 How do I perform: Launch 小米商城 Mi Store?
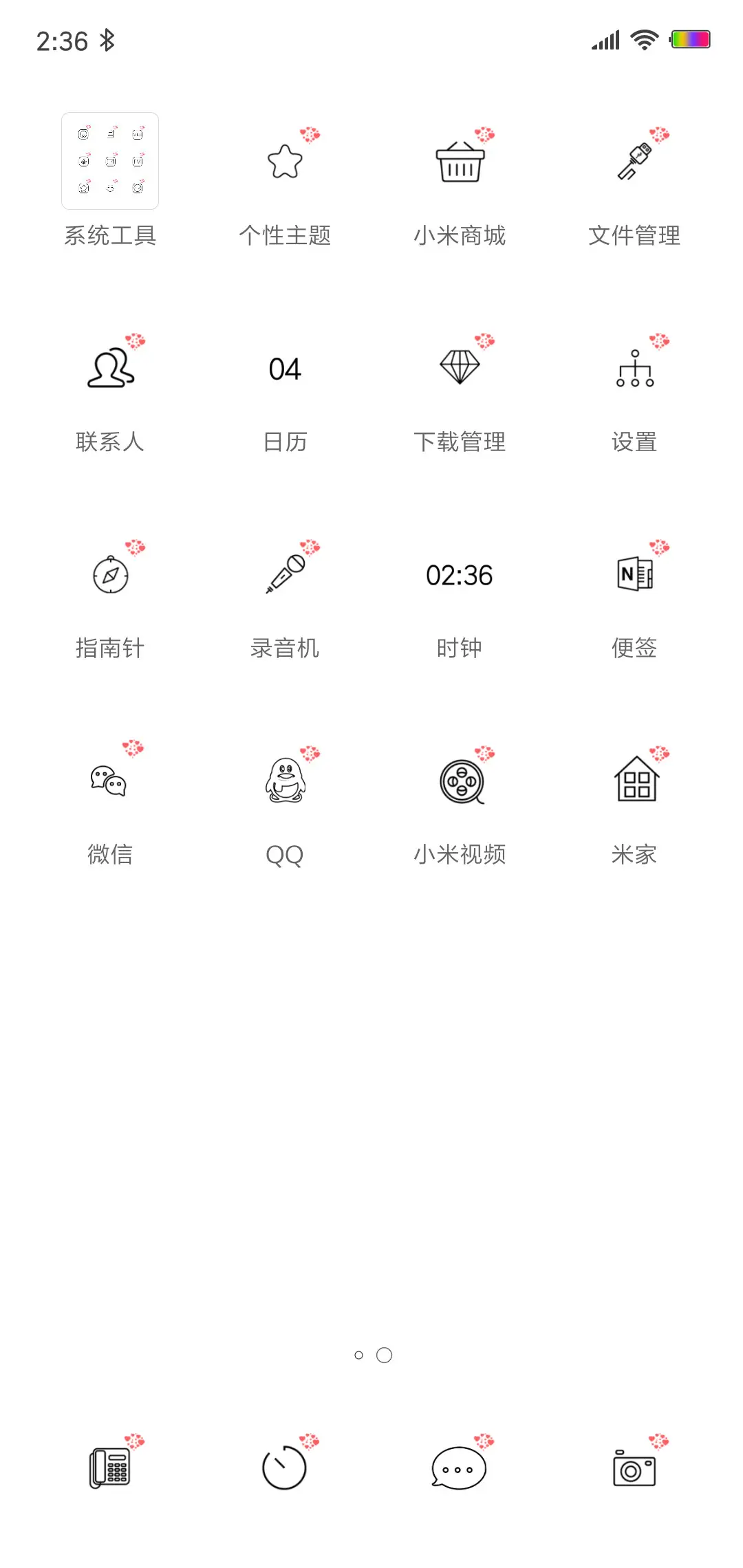click(460, 162)
